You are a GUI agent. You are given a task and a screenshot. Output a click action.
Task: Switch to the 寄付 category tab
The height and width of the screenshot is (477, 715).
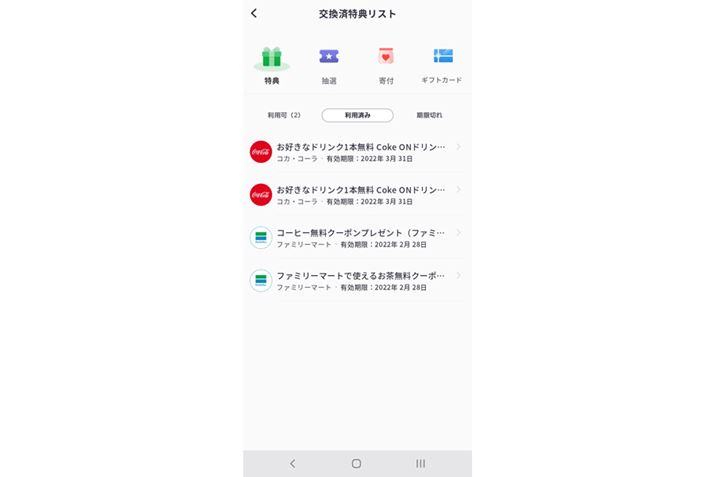386,65
